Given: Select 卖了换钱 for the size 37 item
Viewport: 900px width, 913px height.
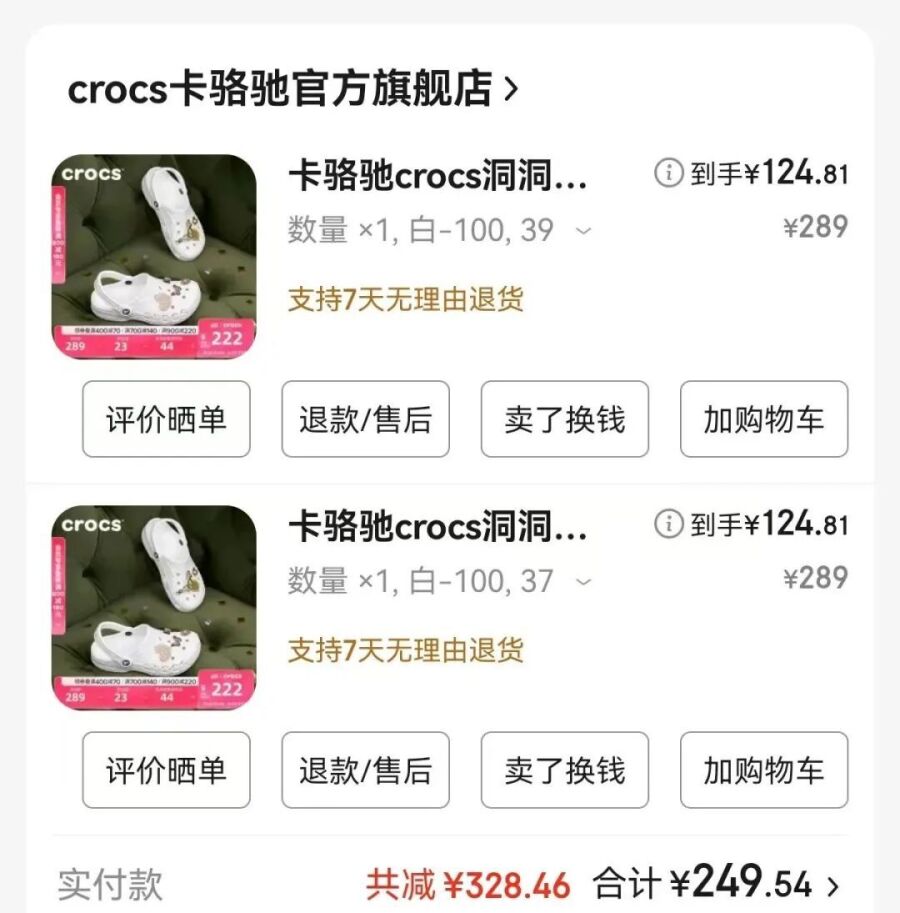Looking at the screenshot, I should coord(564,770).
